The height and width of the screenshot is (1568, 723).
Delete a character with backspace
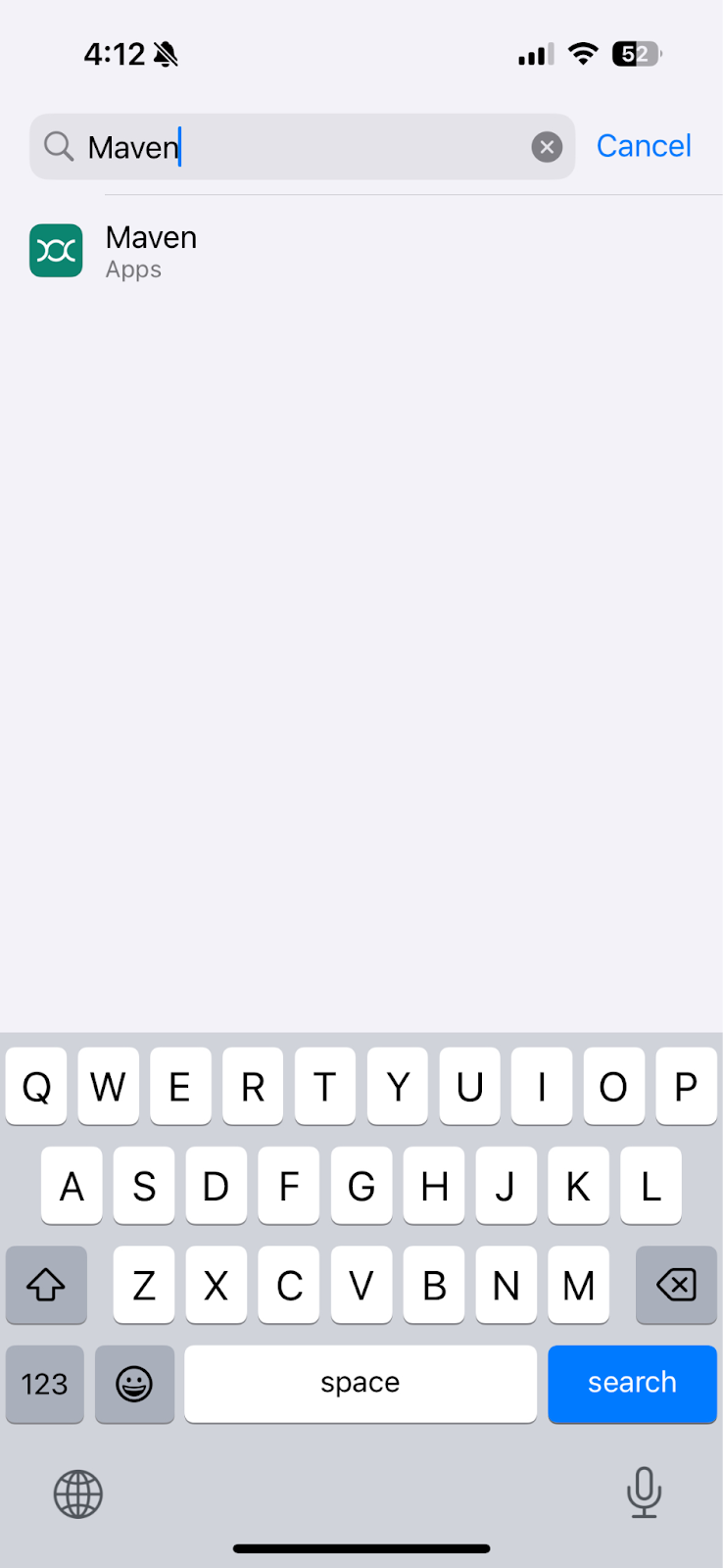coord(676,1285)
